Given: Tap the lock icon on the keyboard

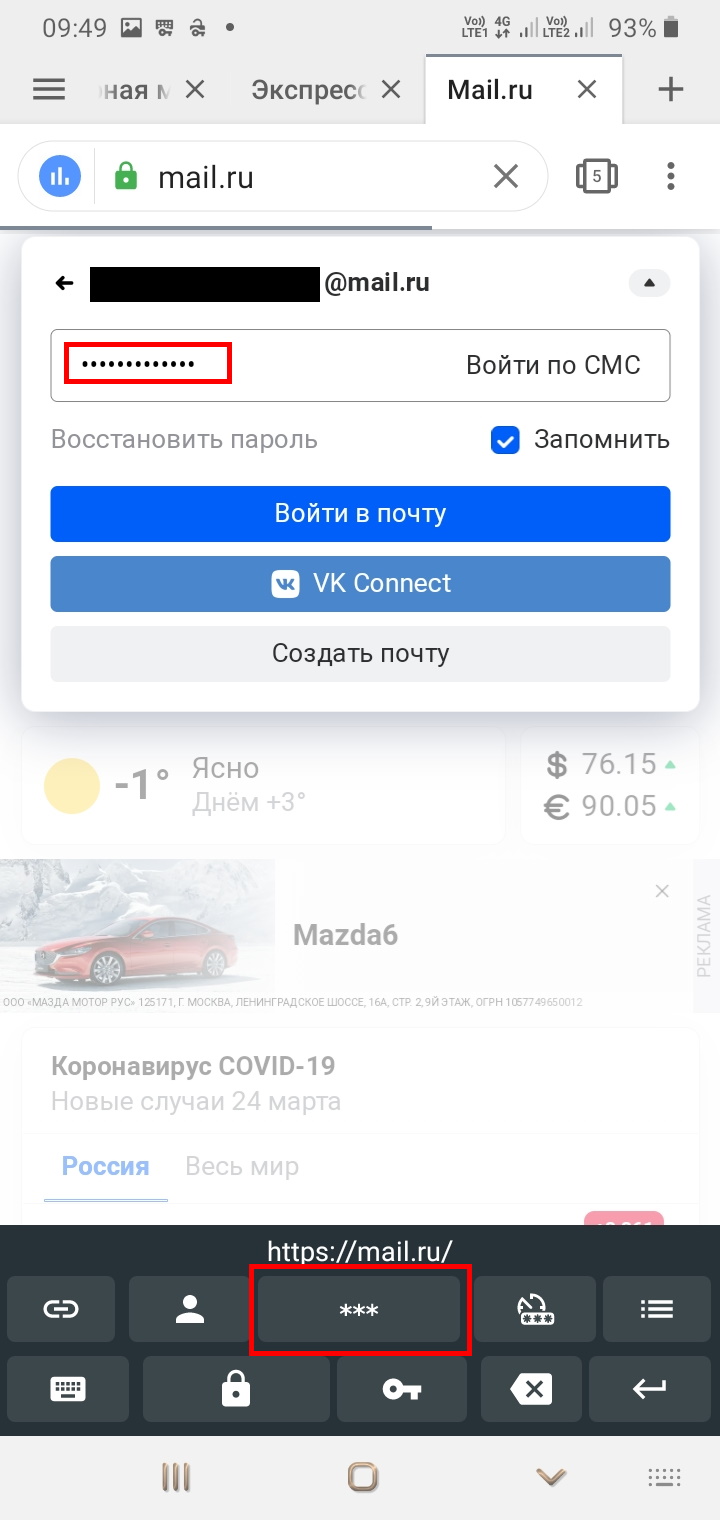Looking at the screenshot, I should 235,1389.
